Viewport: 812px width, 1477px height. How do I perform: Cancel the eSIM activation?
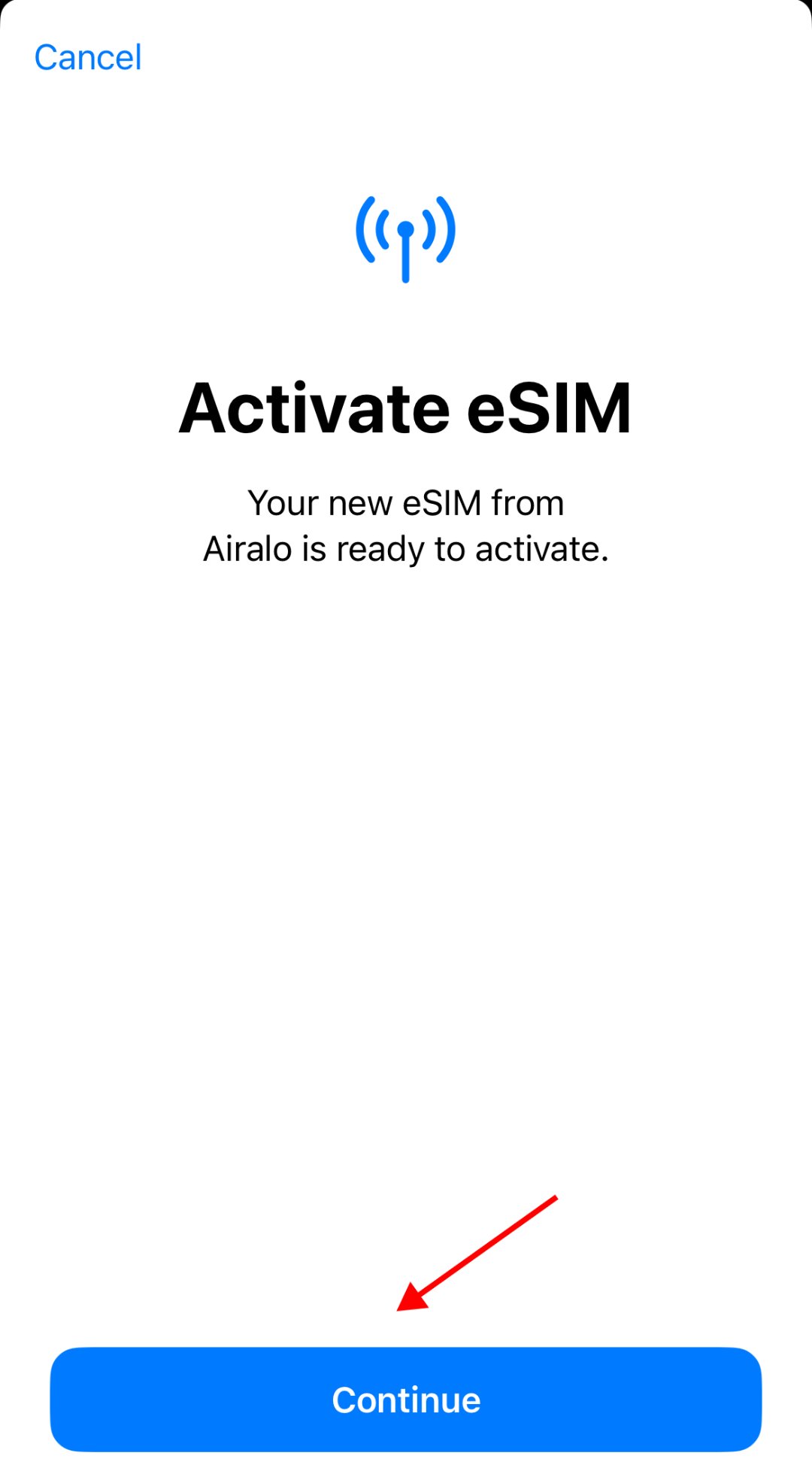[88, 58]
